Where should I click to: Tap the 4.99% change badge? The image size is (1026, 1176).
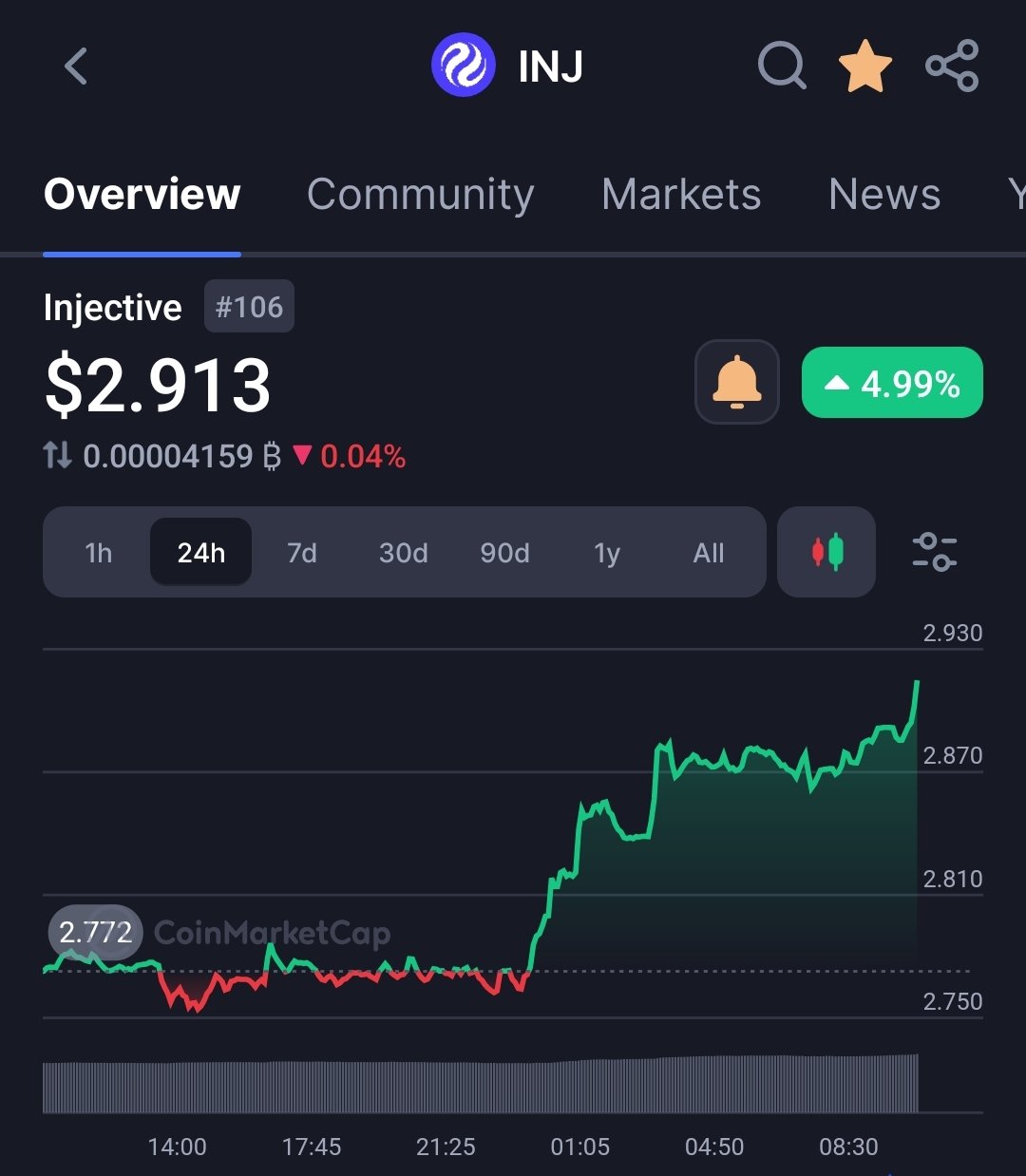892,383
